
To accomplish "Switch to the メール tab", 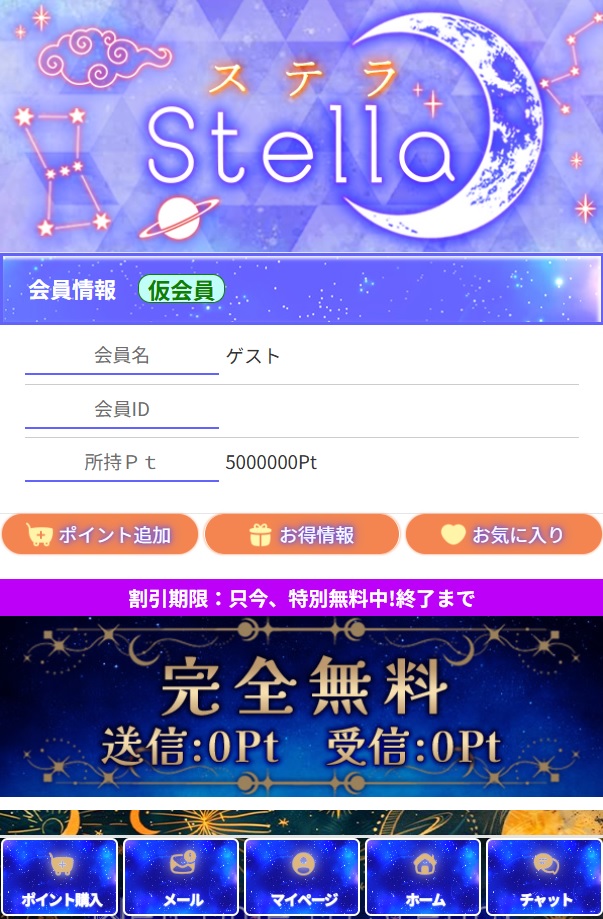I will coord(181,877).
